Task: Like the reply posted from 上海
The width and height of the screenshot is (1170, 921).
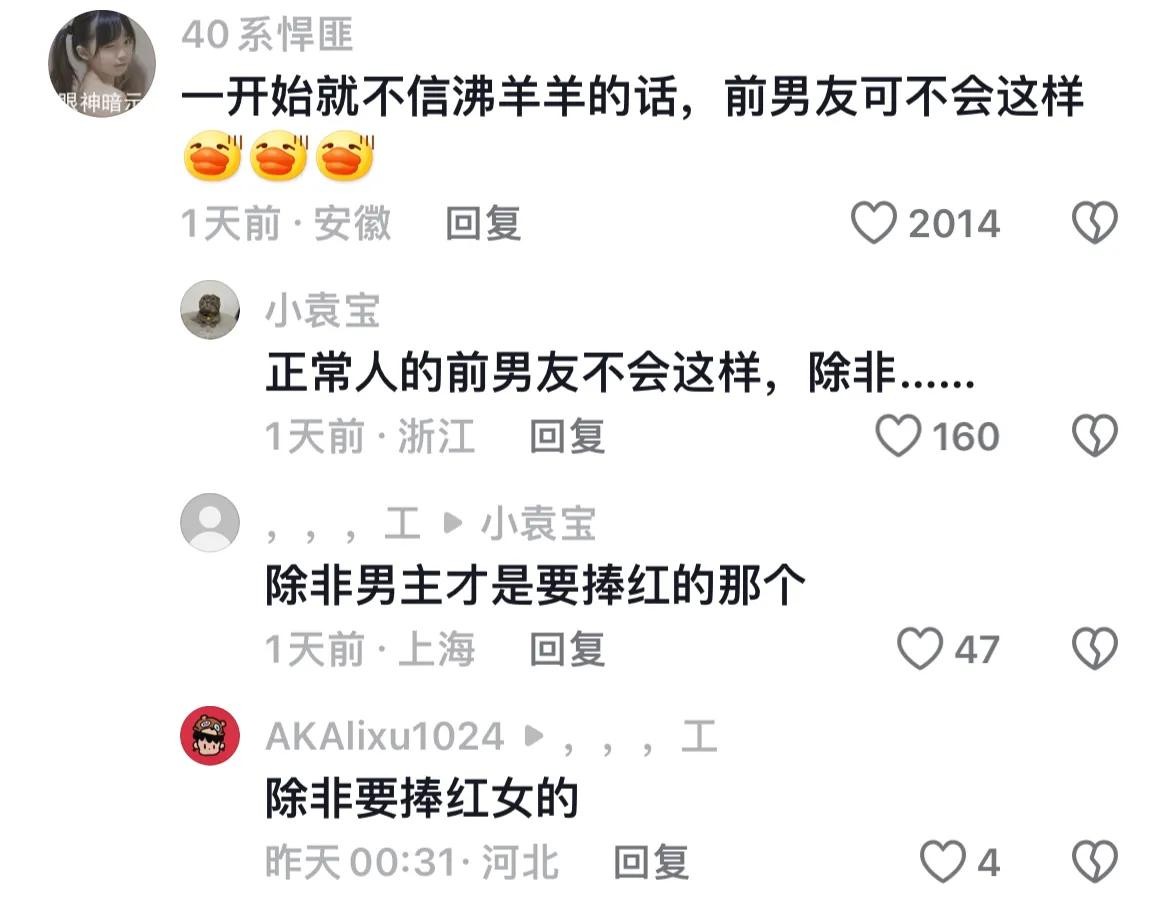Action: (919, 649)
